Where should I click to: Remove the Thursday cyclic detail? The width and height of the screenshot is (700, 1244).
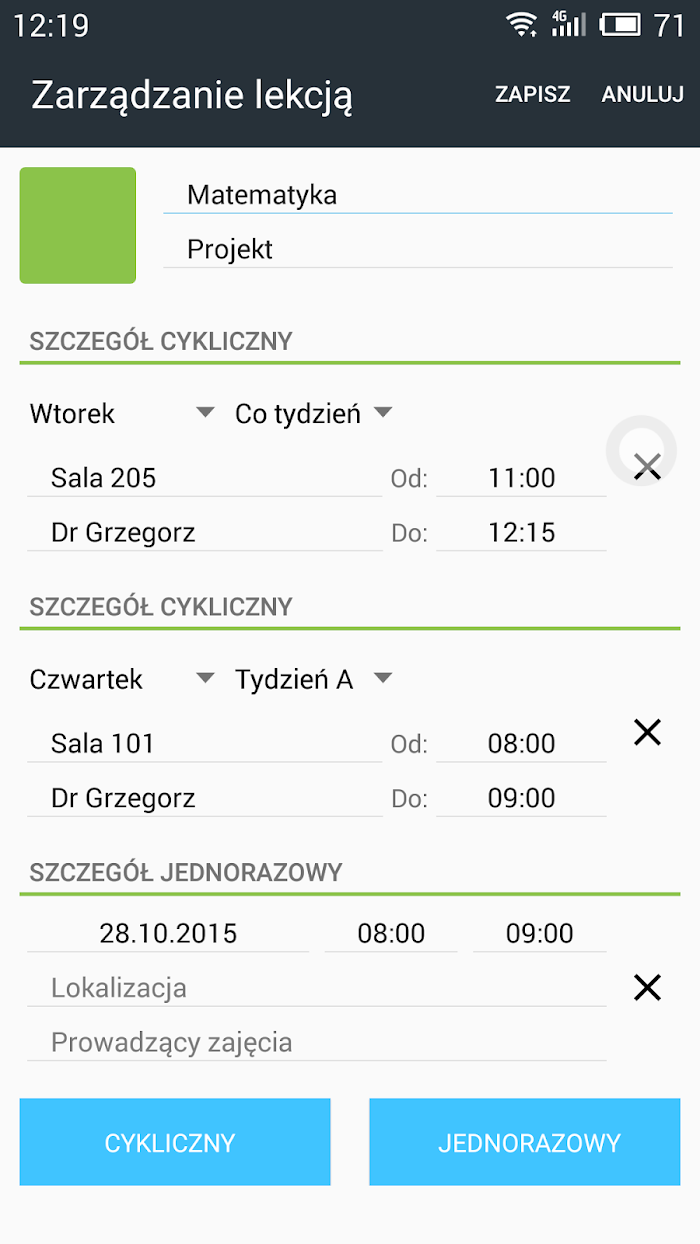[647, 733]
